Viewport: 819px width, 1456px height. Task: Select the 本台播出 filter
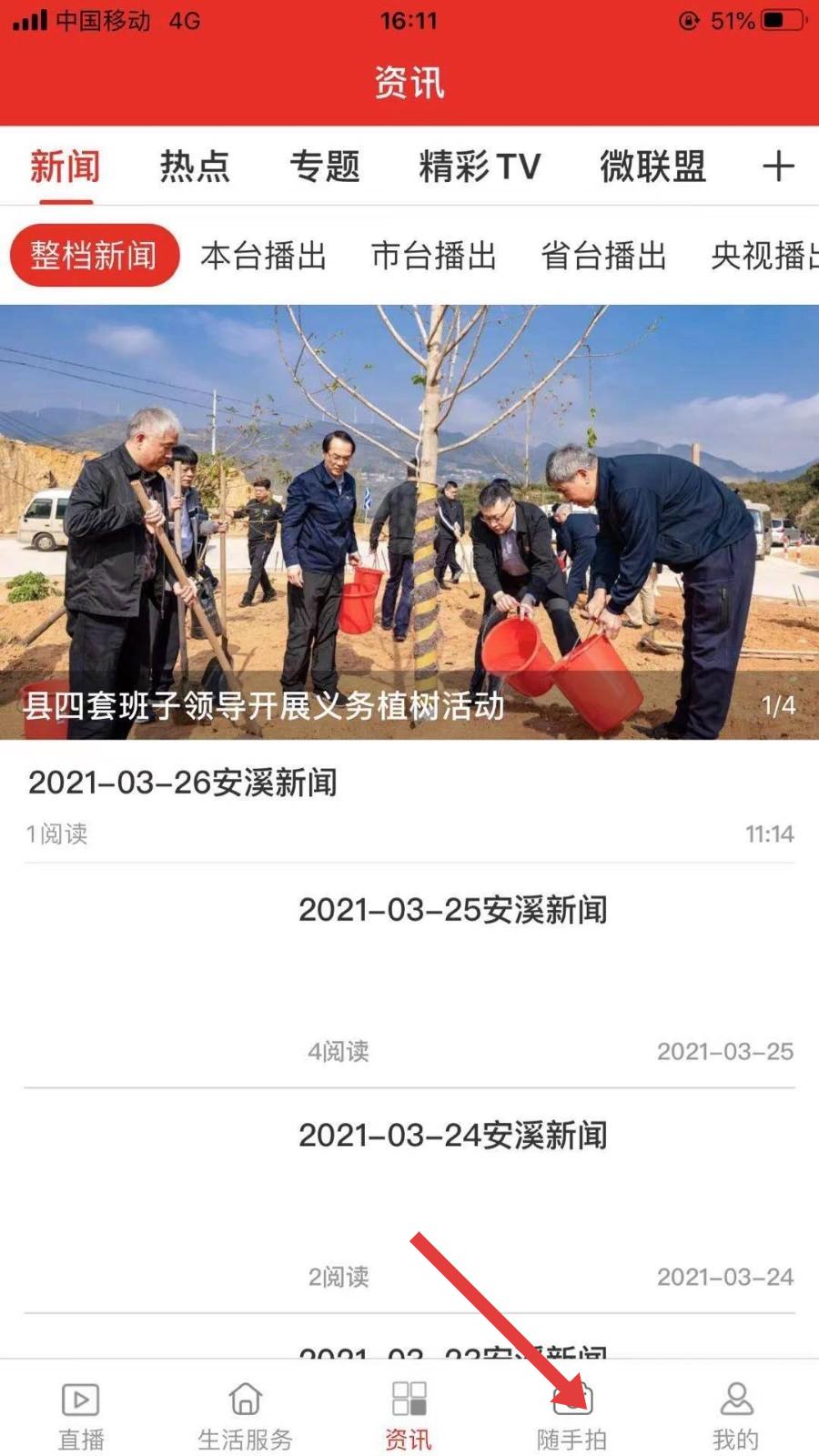click(263, 256)
